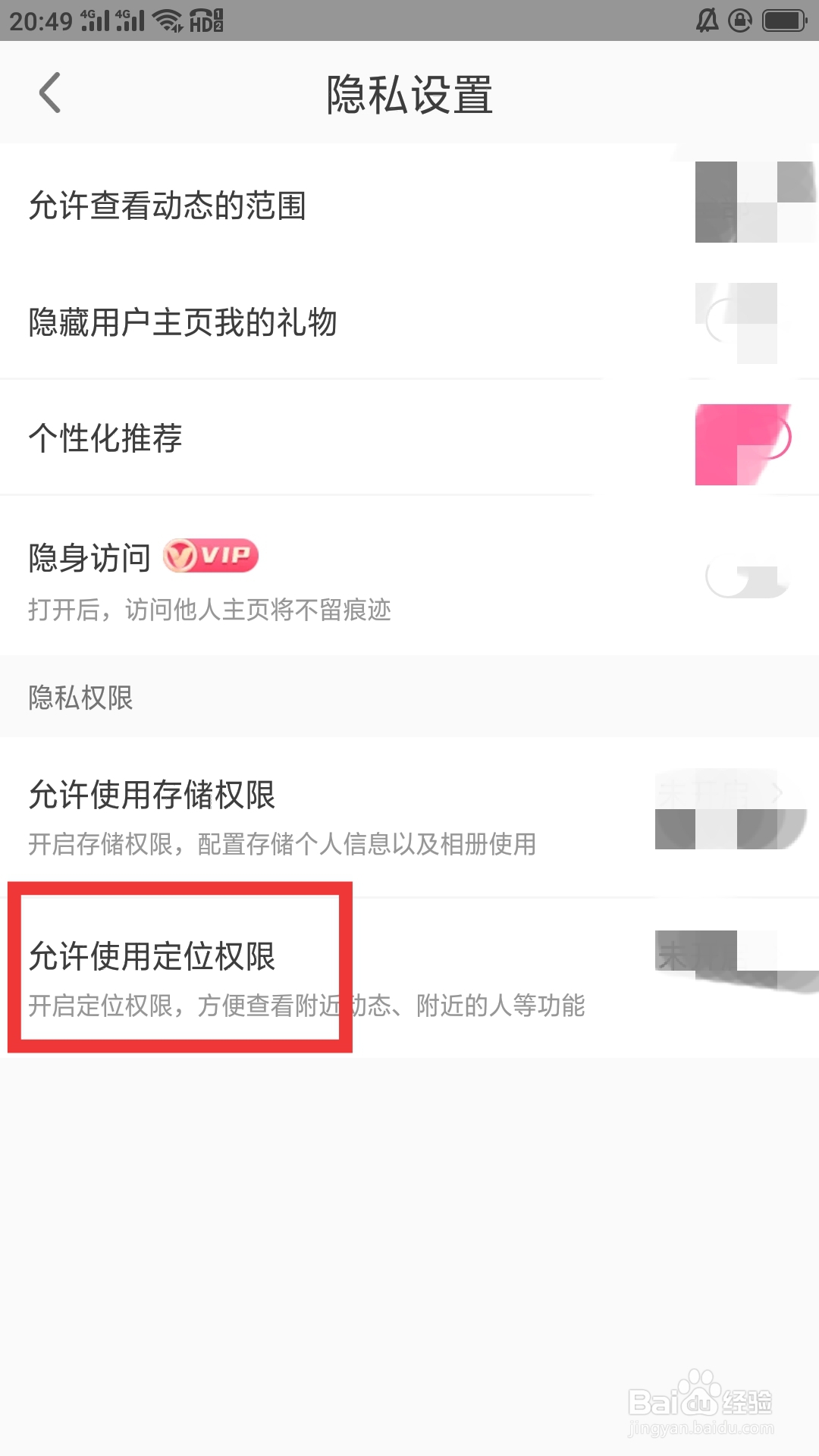Click the muted notification bell icon
The width and height of the screenshot is (819, 1456).
(708, 20)
